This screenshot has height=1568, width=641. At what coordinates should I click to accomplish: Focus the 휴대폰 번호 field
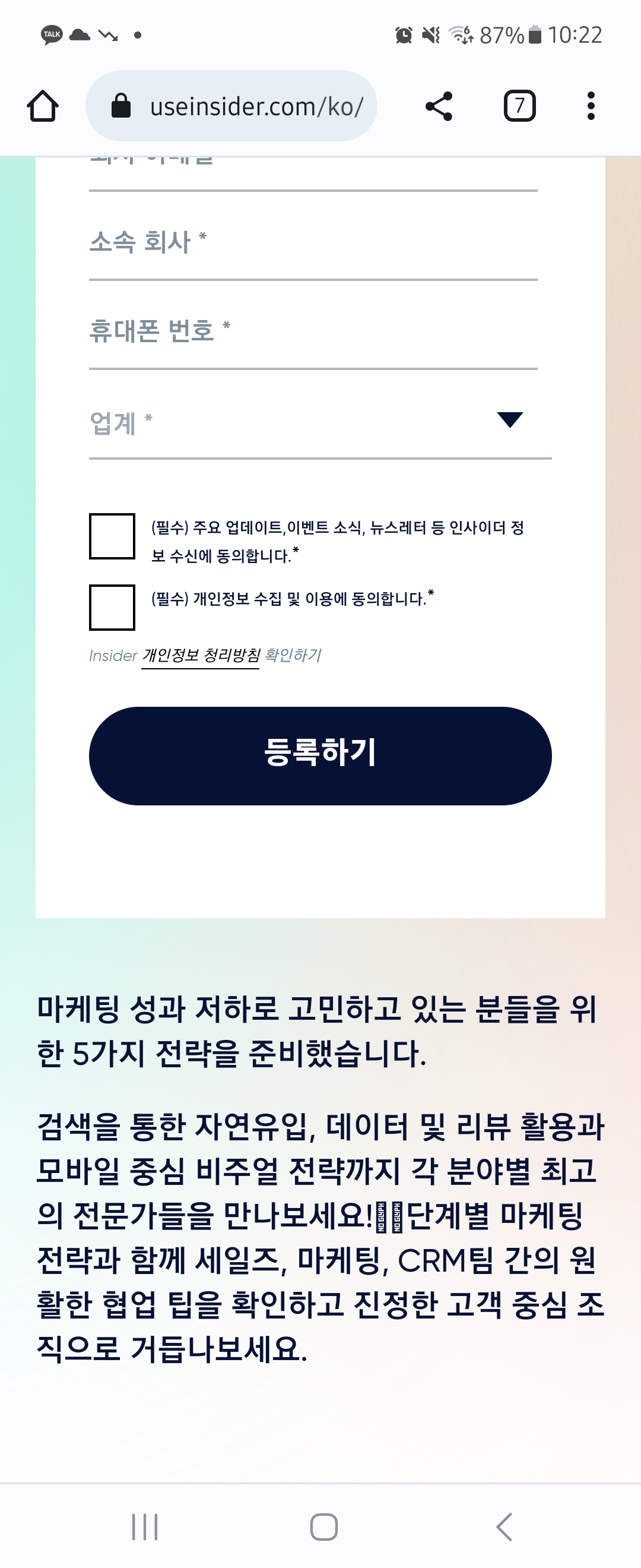coord(313,333)
